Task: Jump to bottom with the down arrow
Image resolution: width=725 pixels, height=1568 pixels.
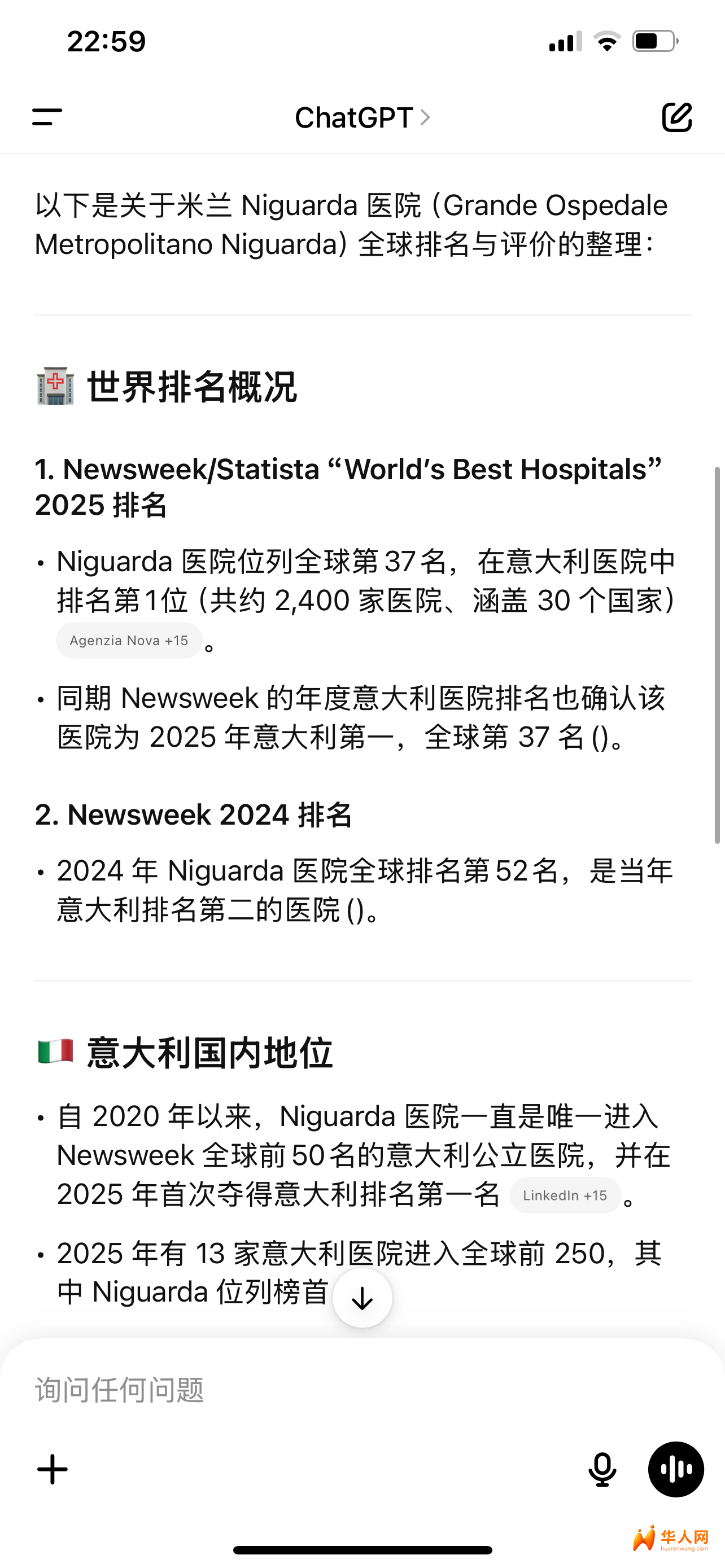Action: [x=362, y=1298]
